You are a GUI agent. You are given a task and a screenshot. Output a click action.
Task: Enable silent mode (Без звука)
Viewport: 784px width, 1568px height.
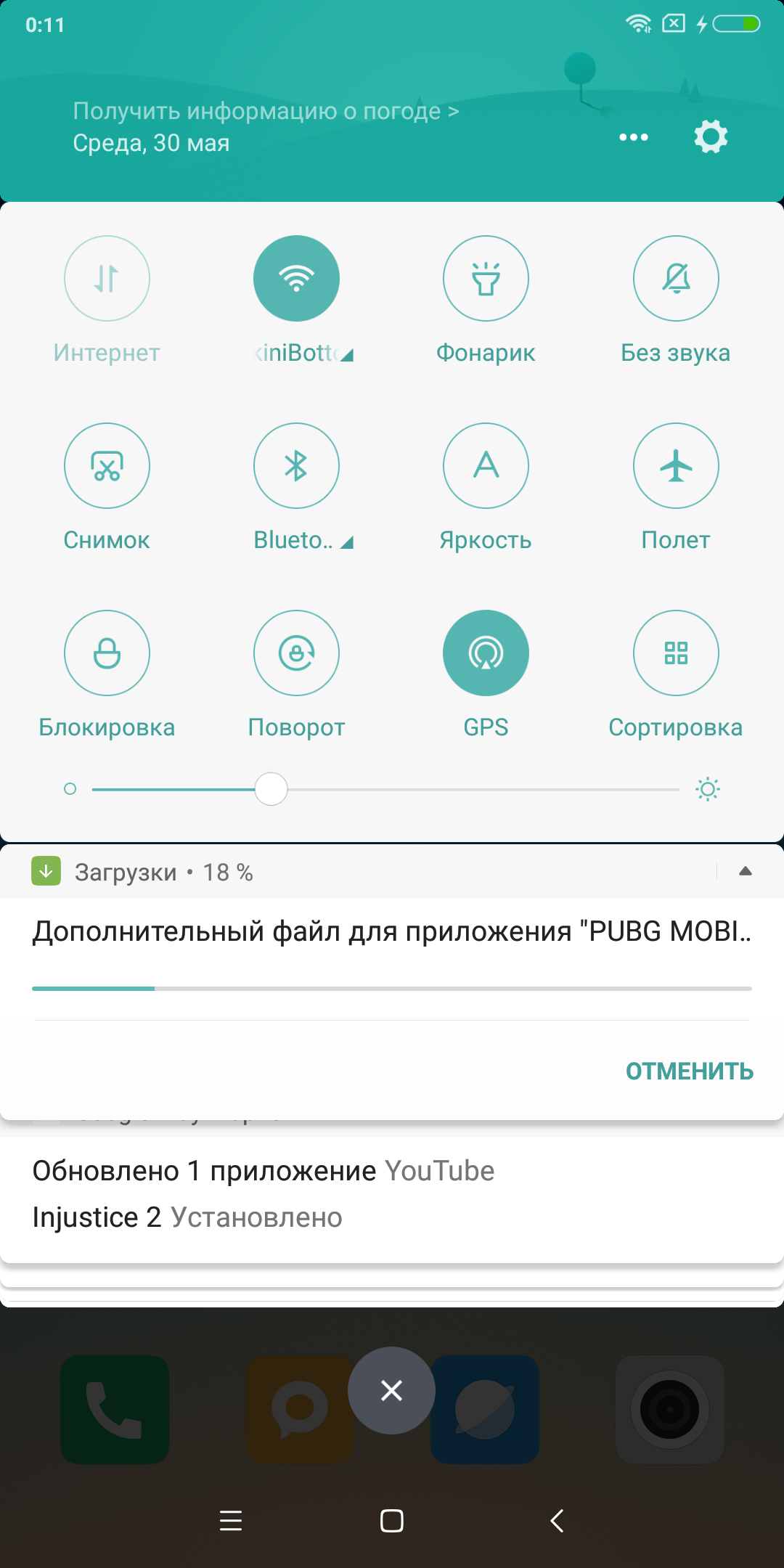coord(676,279)
